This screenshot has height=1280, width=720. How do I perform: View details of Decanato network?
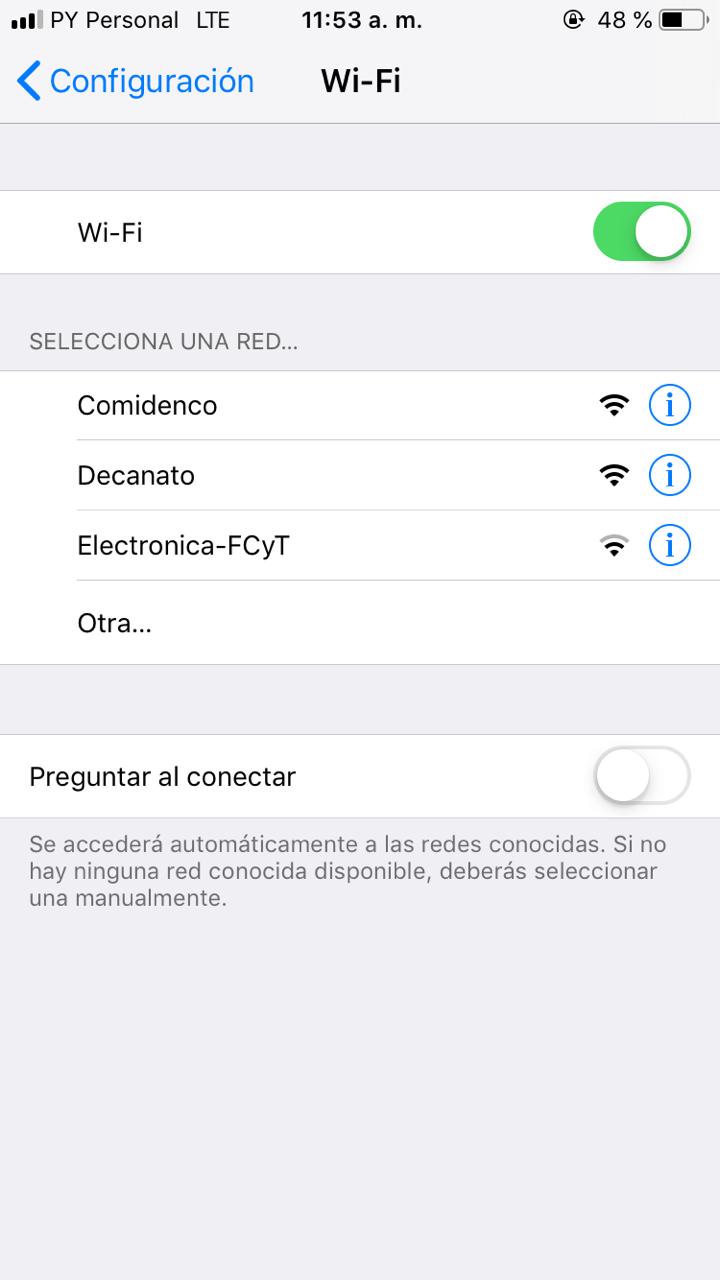(x=670, y=476)
